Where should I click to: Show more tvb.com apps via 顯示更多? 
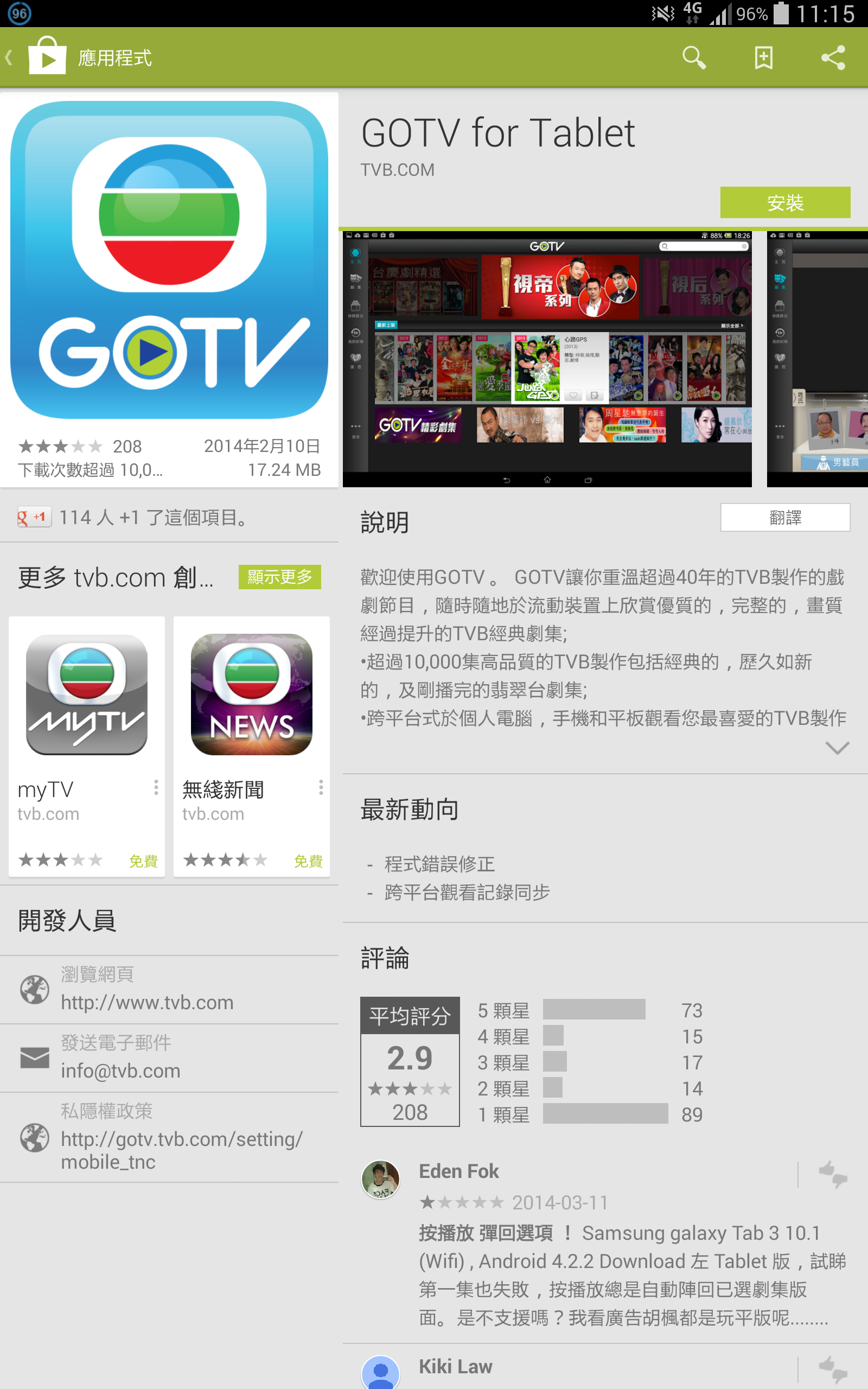point(279,577)
